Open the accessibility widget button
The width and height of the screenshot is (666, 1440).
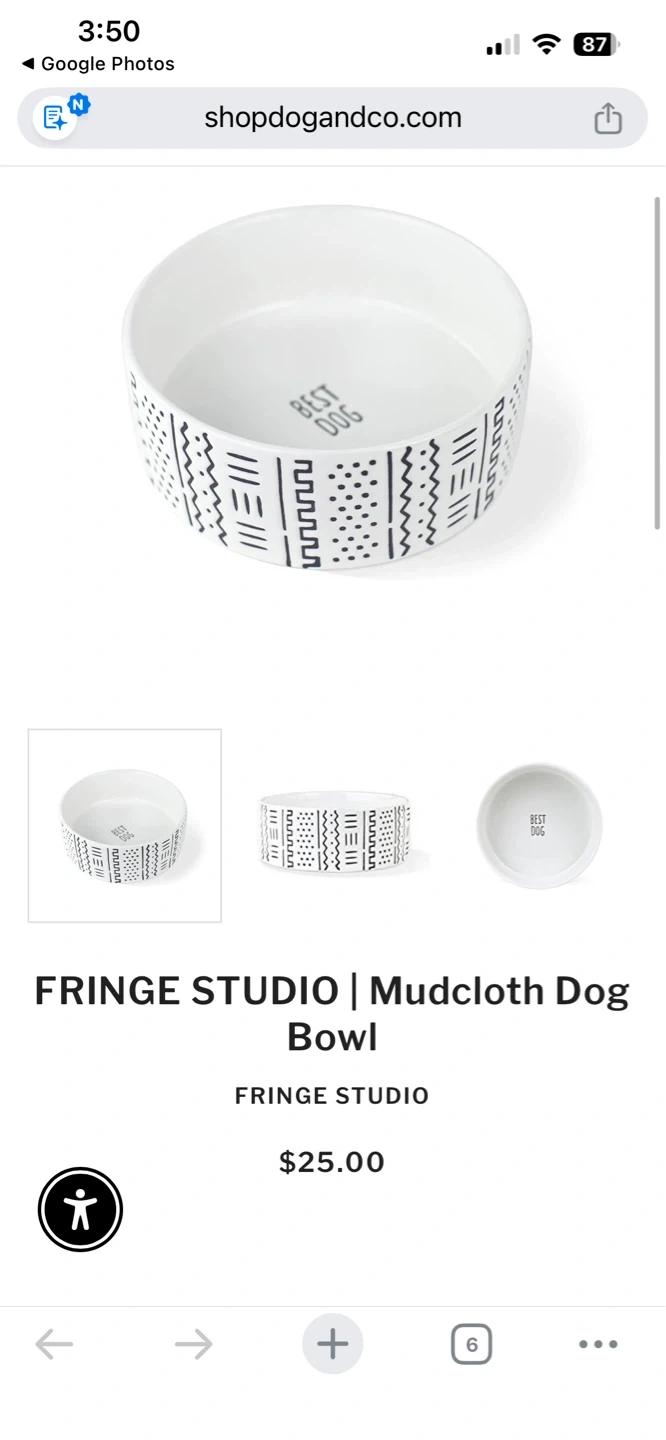(x=81, y=1210)
